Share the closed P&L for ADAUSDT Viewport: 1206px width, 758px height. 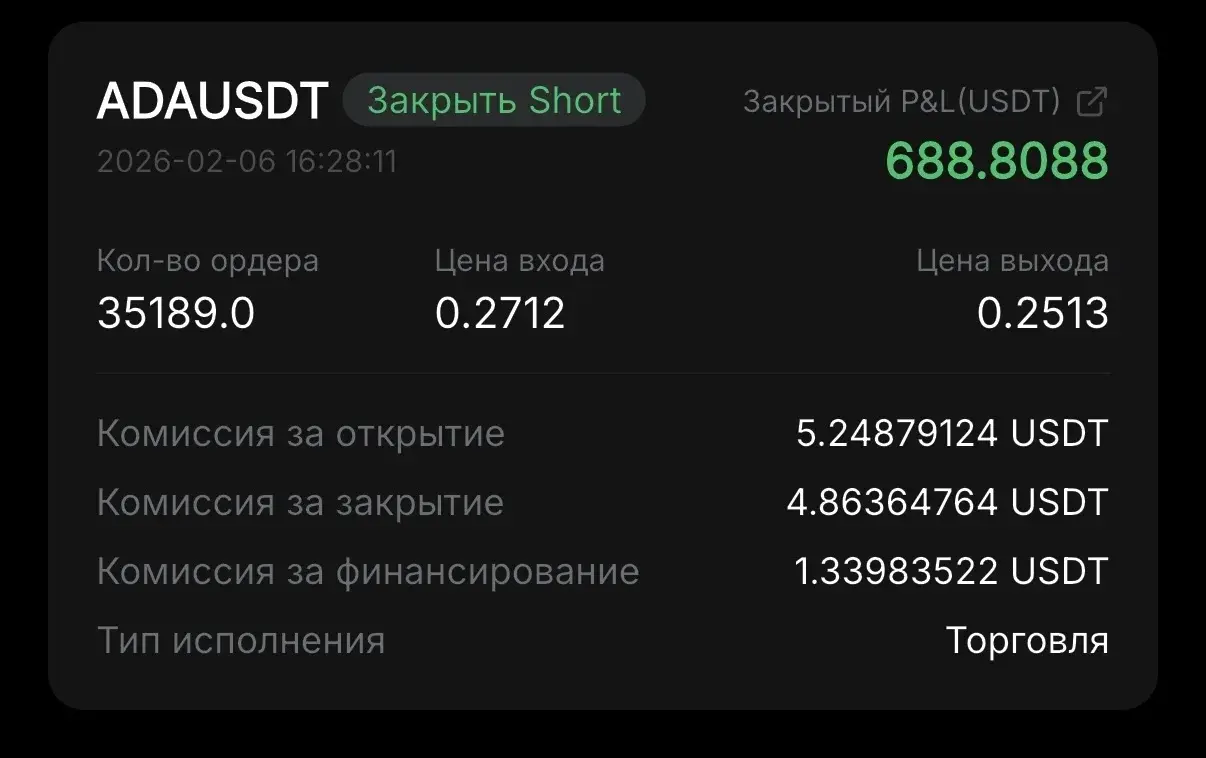pos(1091,101)
